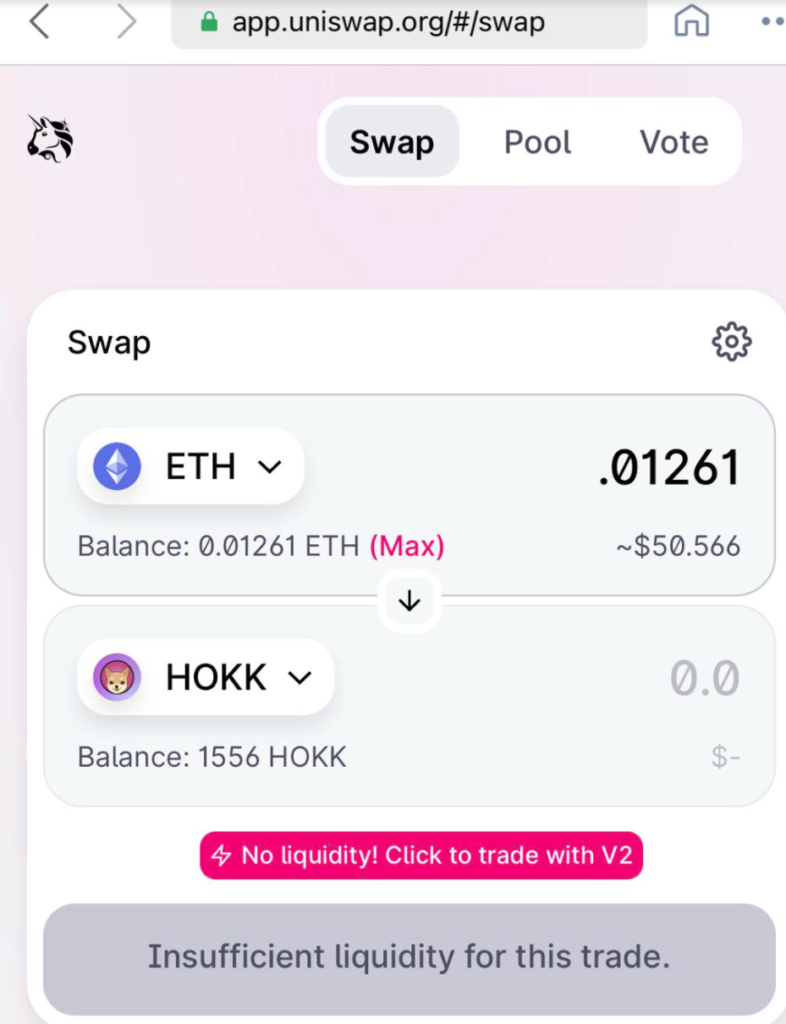Trade with V2 via No liquidity button
786x1024 pixels.
(421, 856)
